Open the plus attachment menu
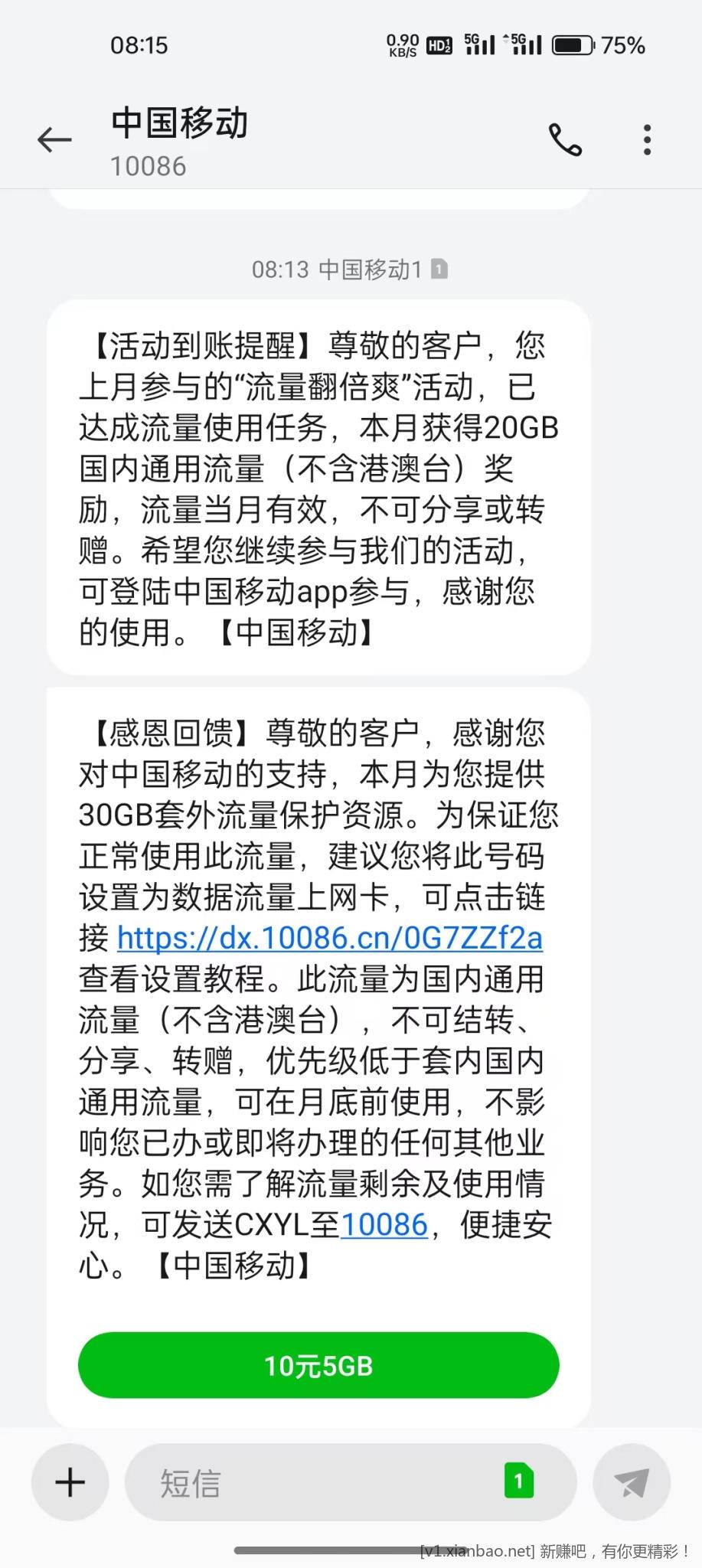Image resolution: width=702 pixels, height=1568 pixels. click(x=70, y=1482)
